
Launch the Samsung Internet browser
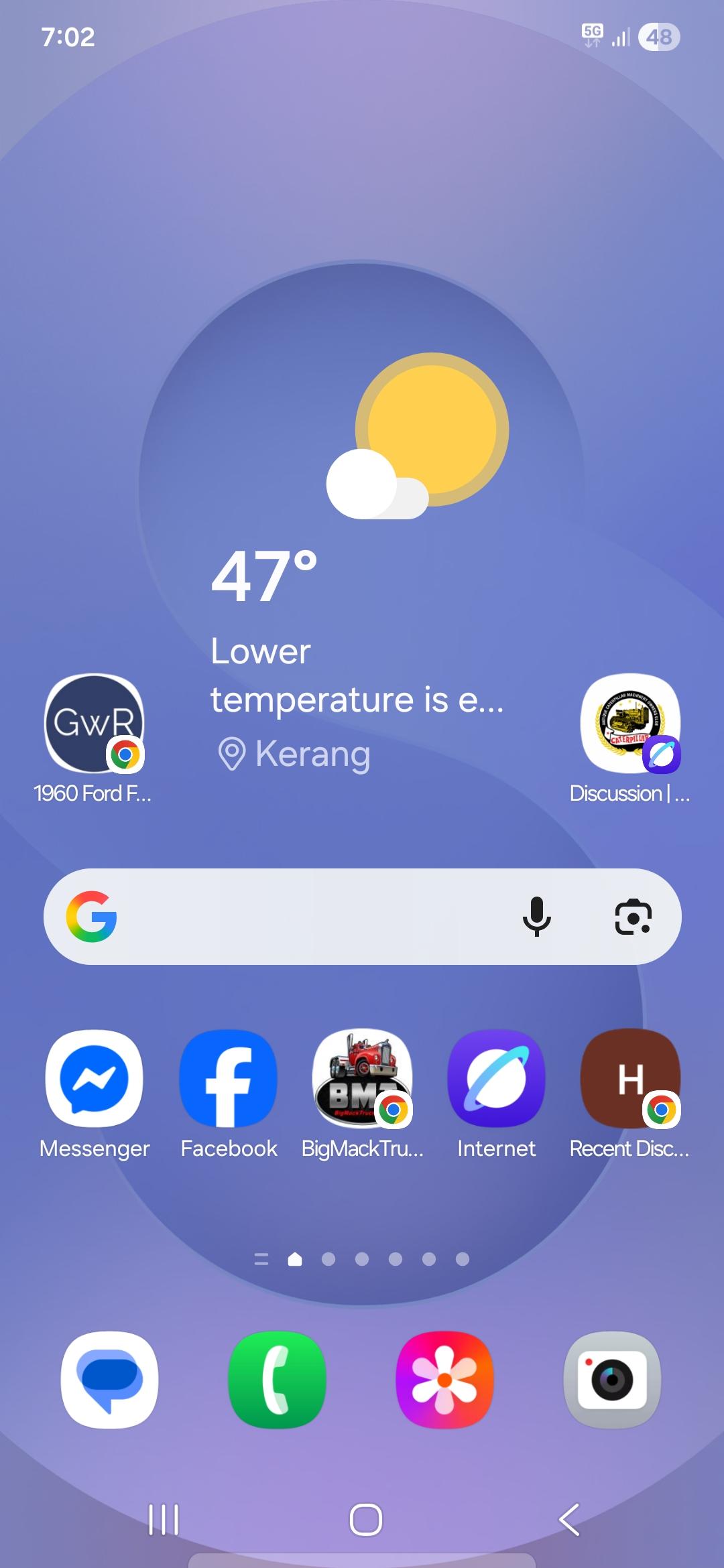pos(496,1079)
